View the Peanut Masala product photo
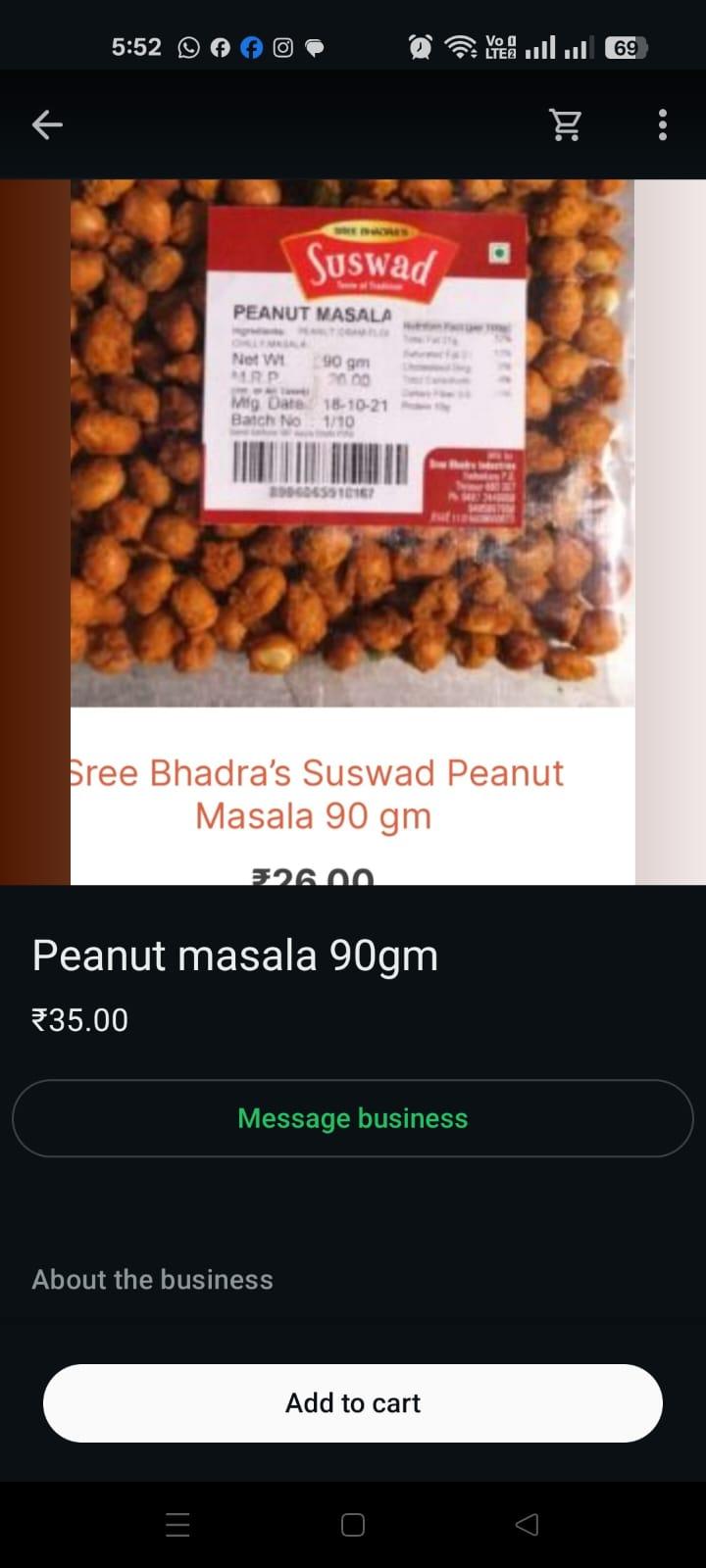This screenshot has height=1568, width=706. click(x=352, y=441)
